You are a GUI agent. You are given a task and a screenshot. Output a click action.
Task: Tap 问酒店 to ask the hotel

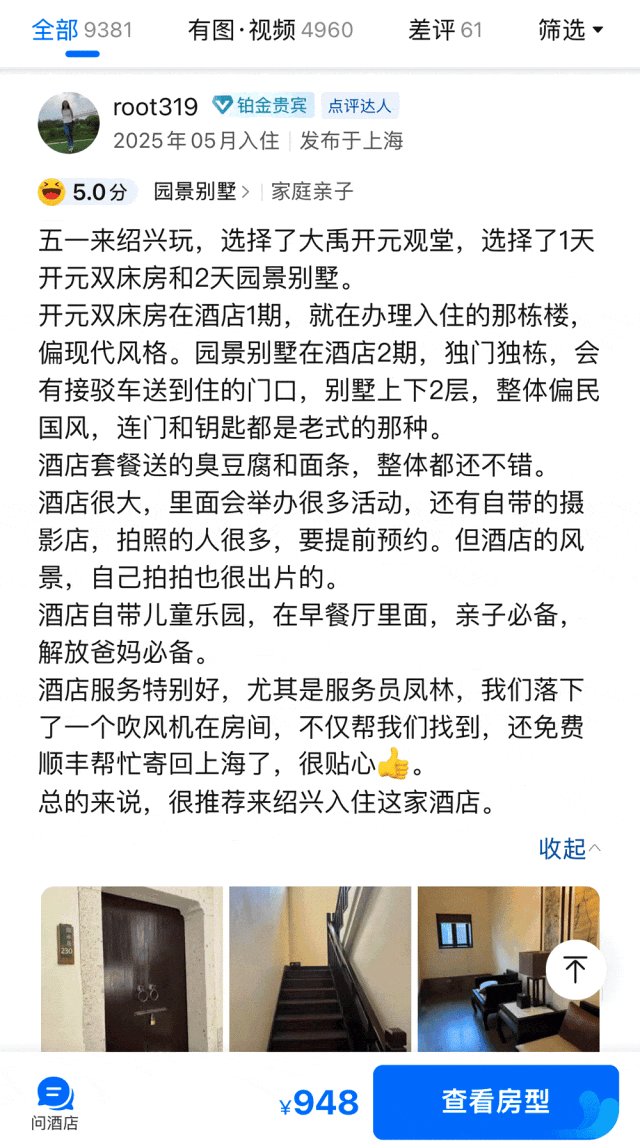[55, 1103]
